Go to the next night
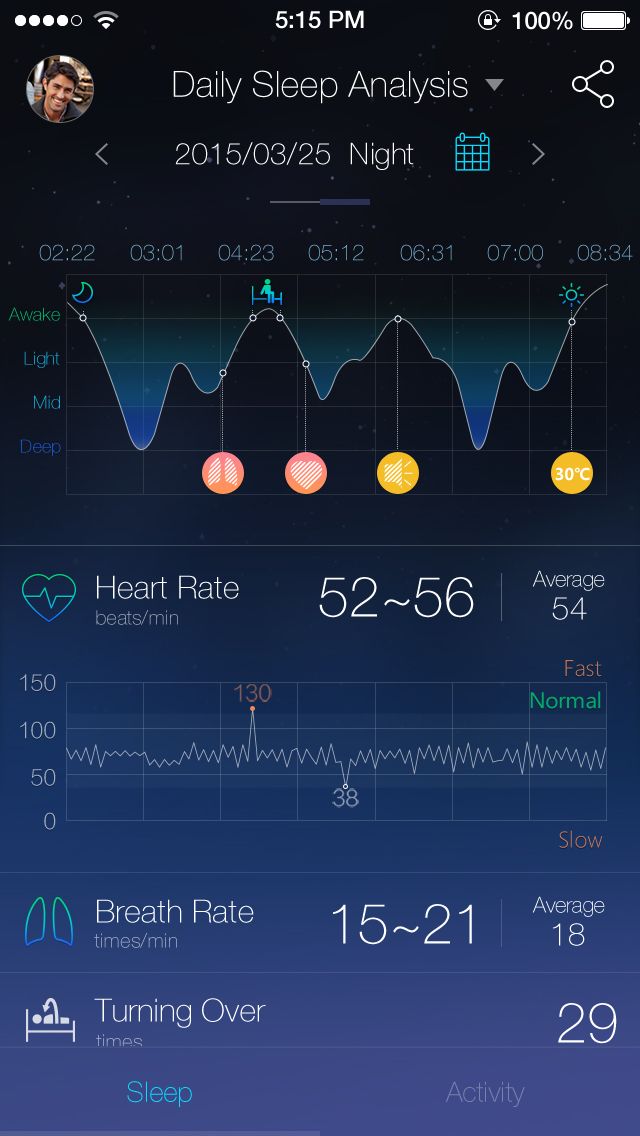This screenshot has width=640, height=1136. [x=538, y=154]
